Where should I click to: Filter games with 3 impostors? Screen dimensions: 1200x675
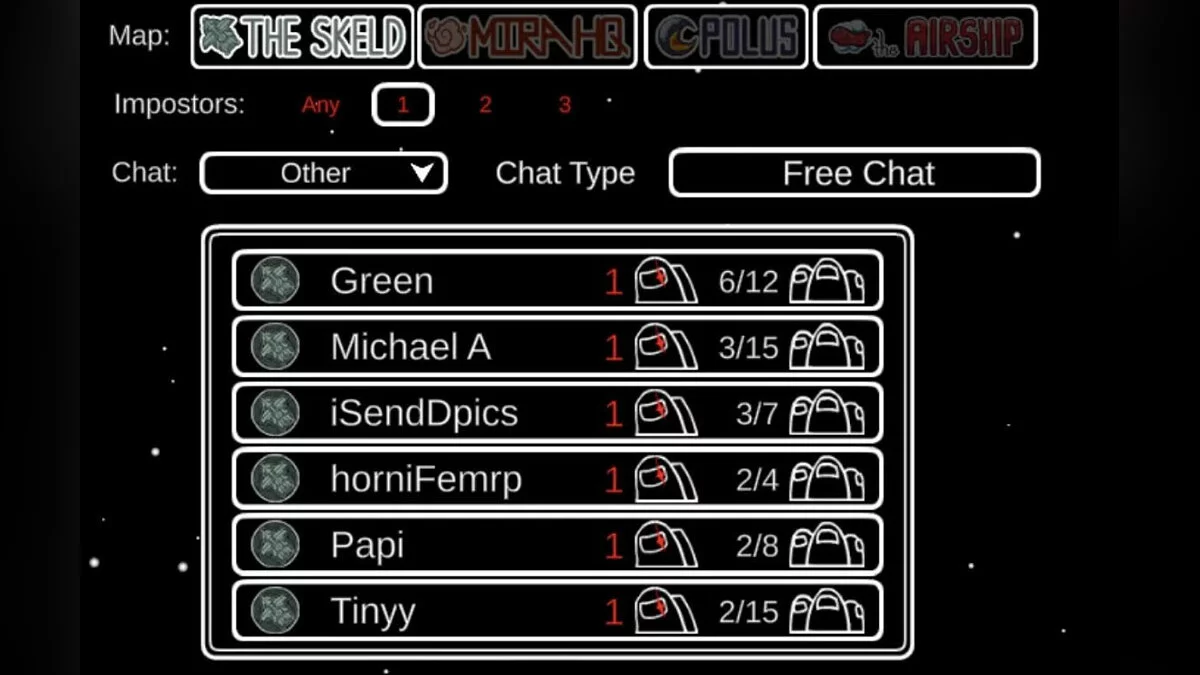pyautogui.click(x=565, y=105)
